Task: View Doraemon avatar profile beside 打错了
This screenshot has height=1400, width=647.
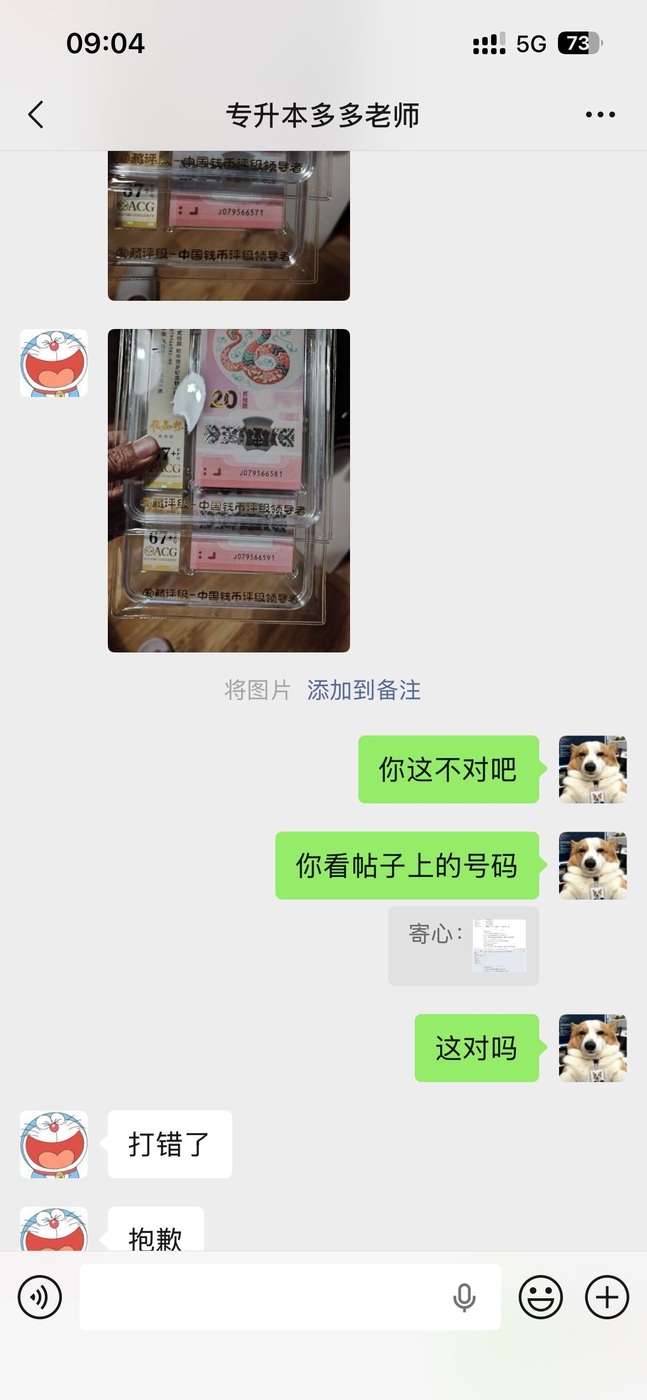Action: tap(54, 1144)
